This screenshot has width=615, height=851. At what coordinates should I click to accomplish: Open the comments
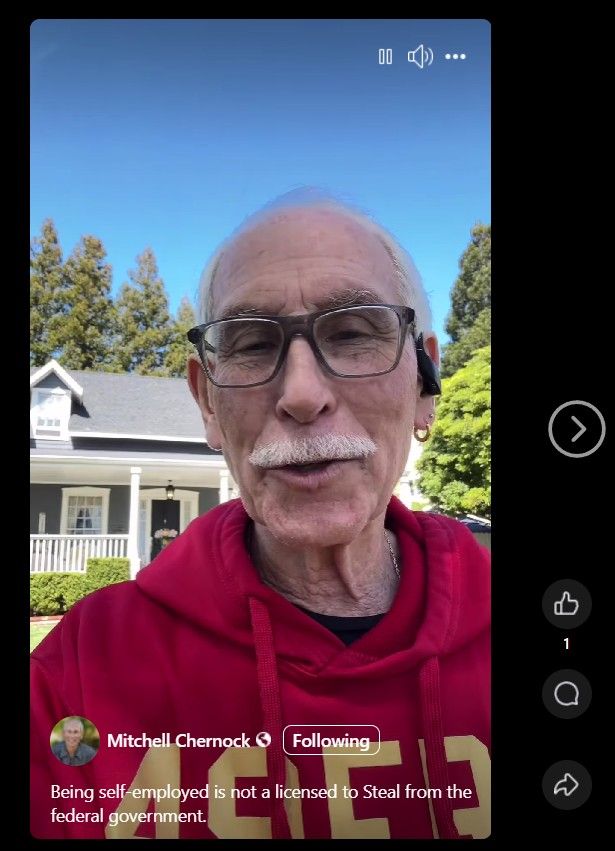[x=567, y=694]
